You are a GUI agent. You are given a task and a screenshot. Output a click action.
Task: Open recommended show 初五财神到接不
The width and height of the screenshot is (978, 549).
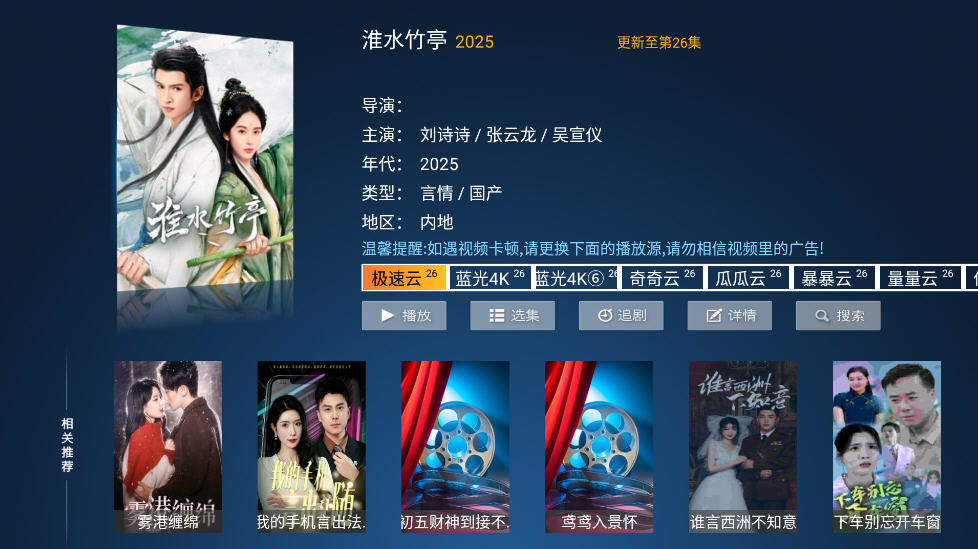click(455, 446)
